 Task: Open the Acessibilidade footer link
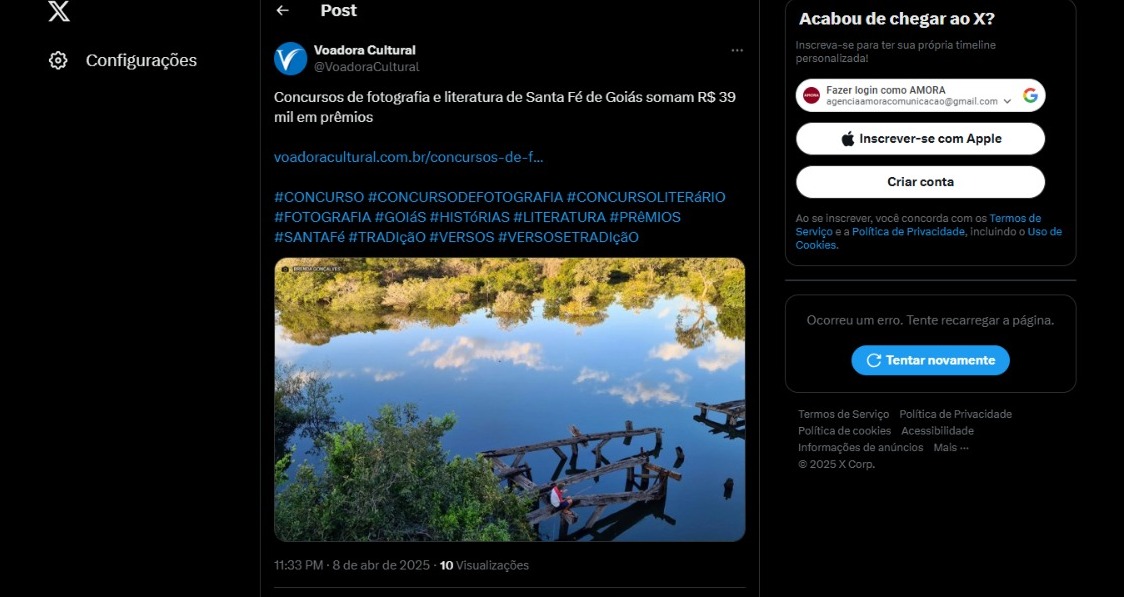tap(937, 431)
